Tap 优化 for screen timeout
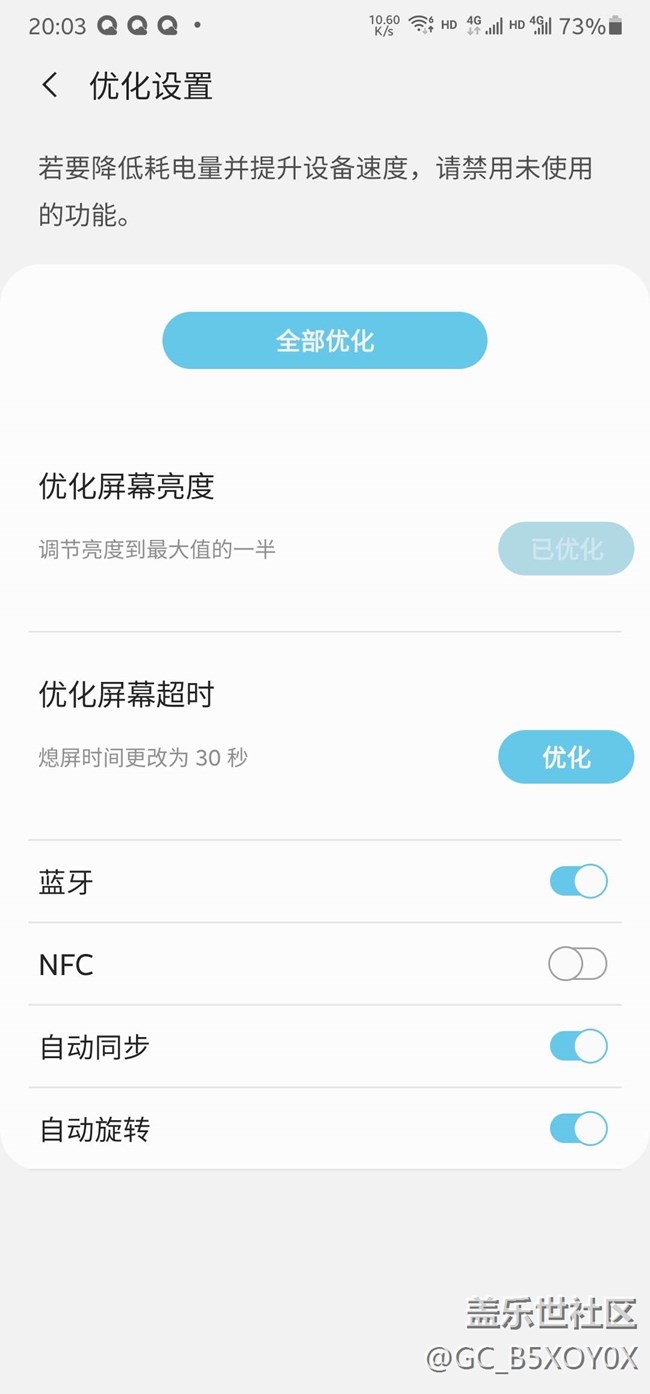The image size is (650, 1394). coord(565,757)
